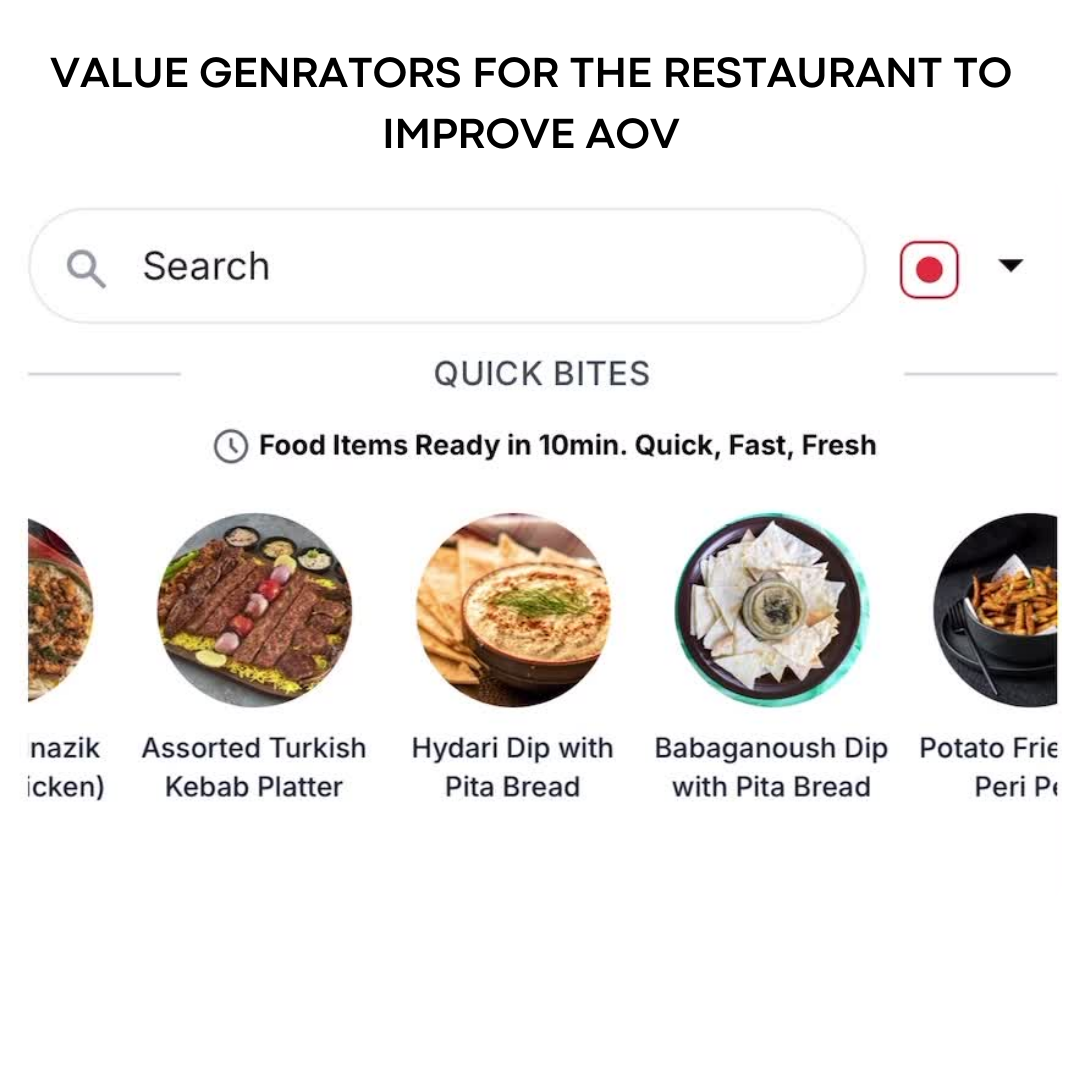Open the Potato Fries Peri Peri item
This screenshot has width=1080, height=1080.
pos(995,610)
